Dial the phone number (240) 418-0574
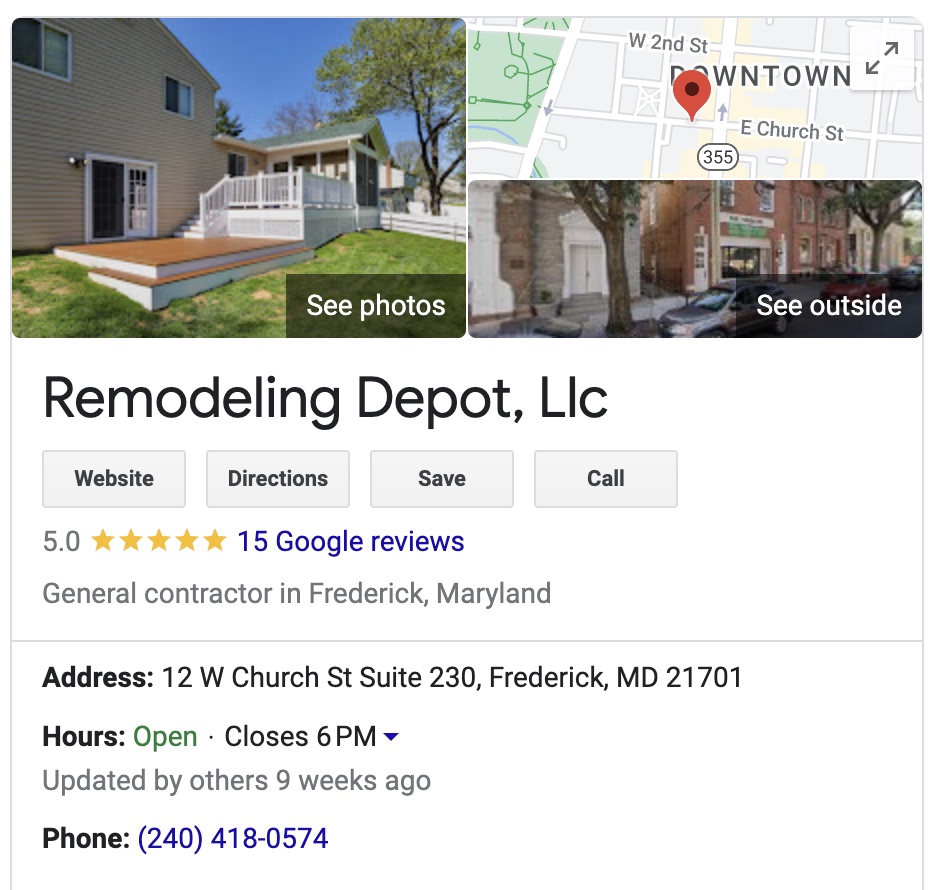The height and width of the screenshot is (890, 934). [x=233, y=838]
